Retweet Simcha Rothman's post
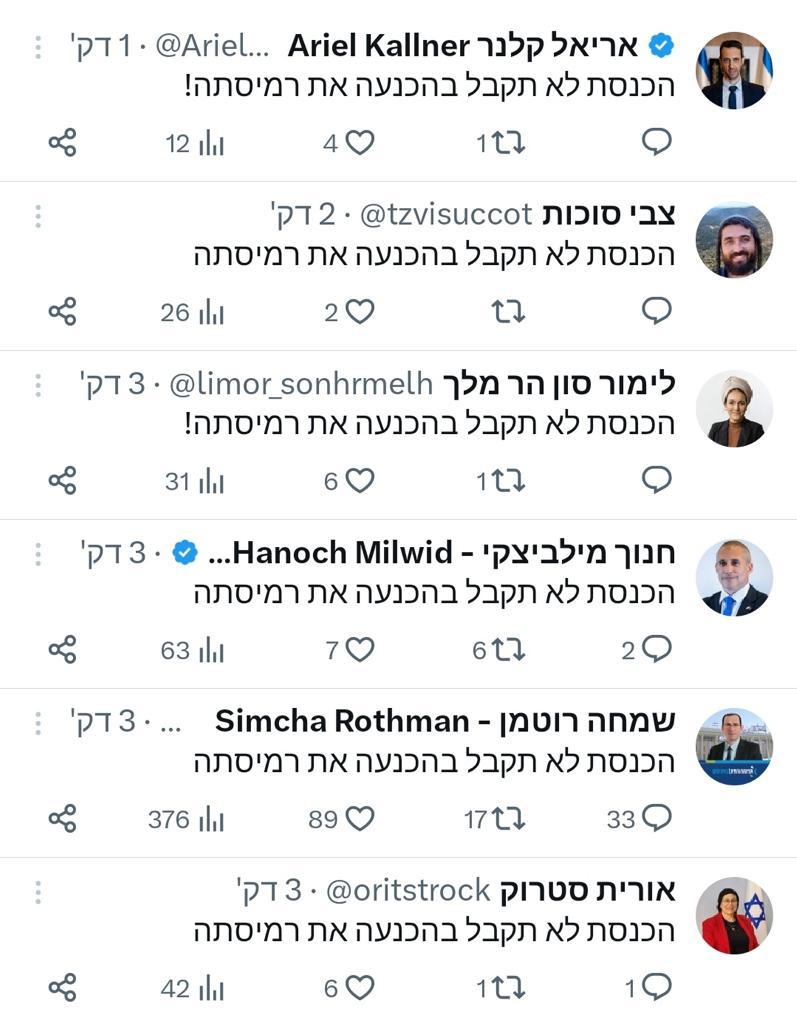Image resolution: width=797 pixels, height=1024 pixels. pyautogui.click(x=498, y=818)
